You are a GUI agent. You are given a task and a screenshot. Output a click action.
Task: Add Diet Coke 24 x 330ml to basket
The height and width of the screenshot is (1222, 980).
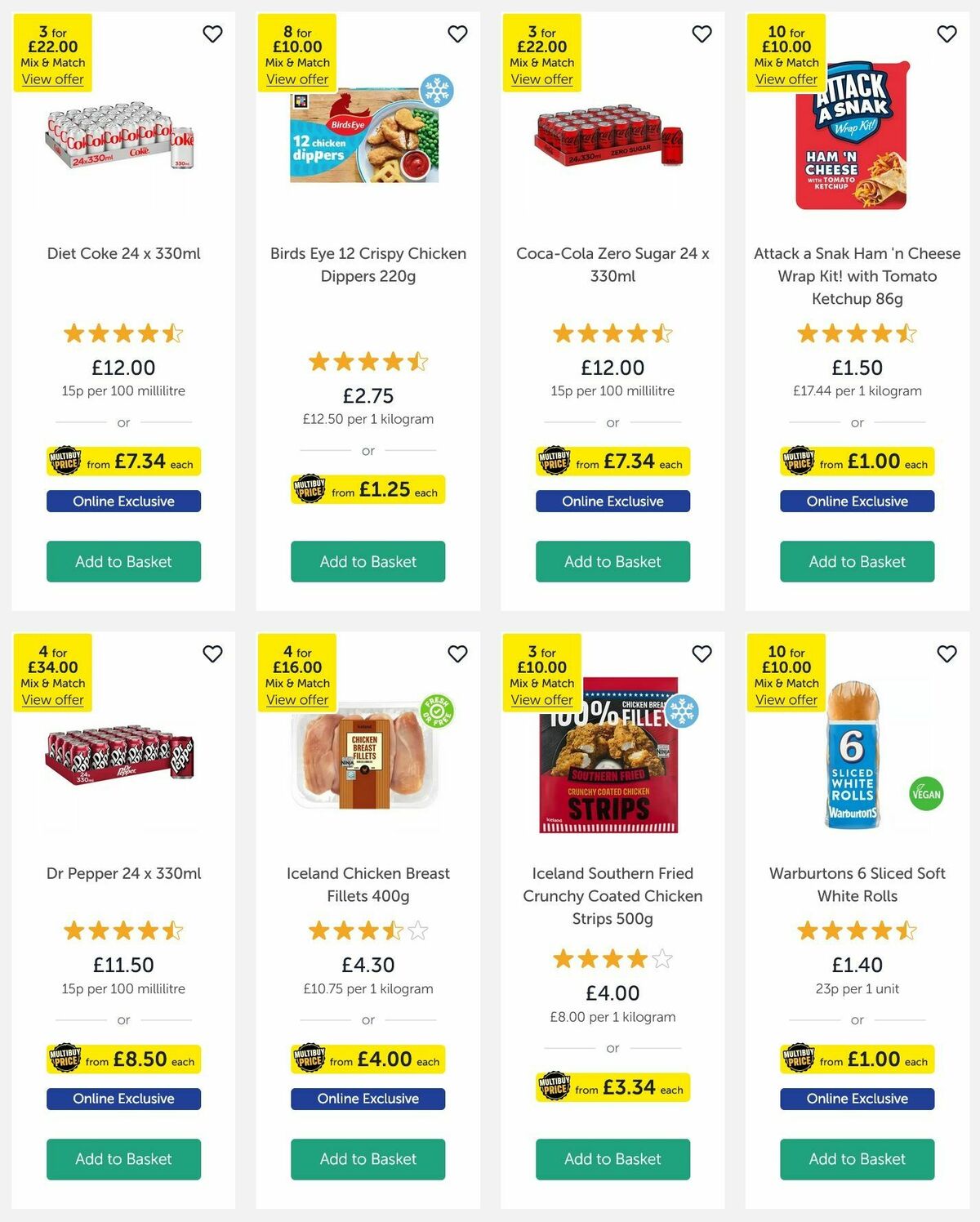tap(123, 562)
